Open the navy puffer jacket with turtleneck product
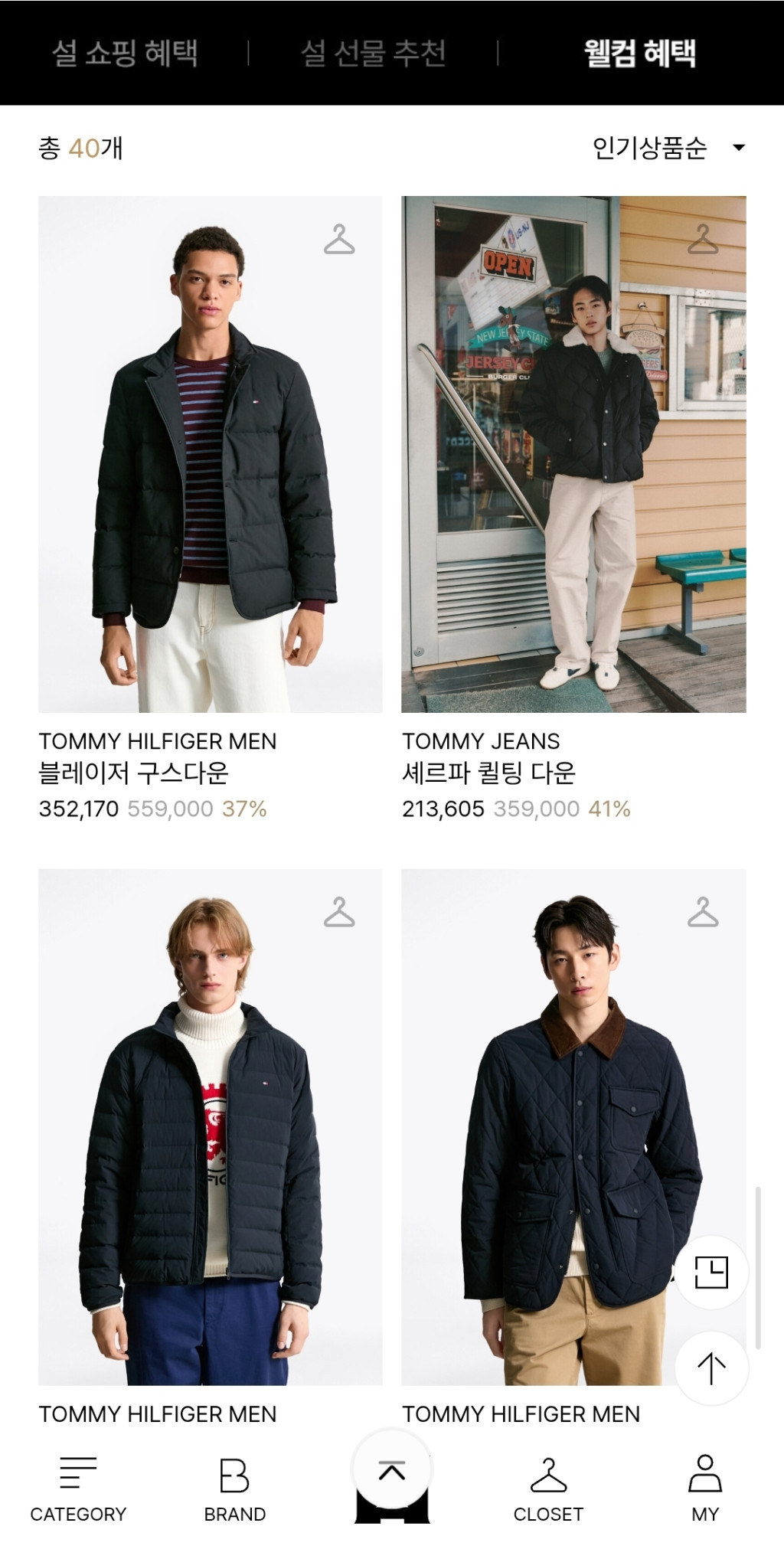This screenshot has width=784, height=1549. (x=210, y=1126)
